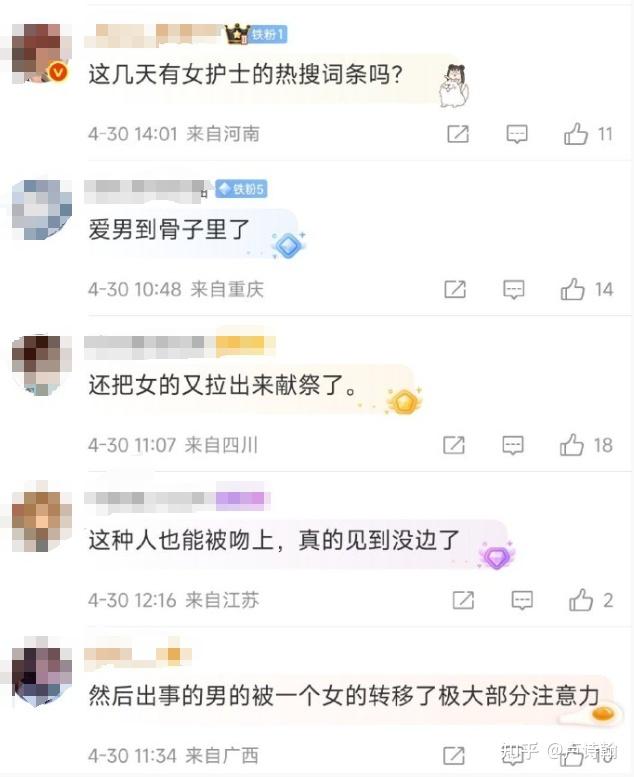The height and width of the screenshot is (777, 634).
Task: Like the comment posted from 河南
Action: pyautogui.click(x=576, y=134)
